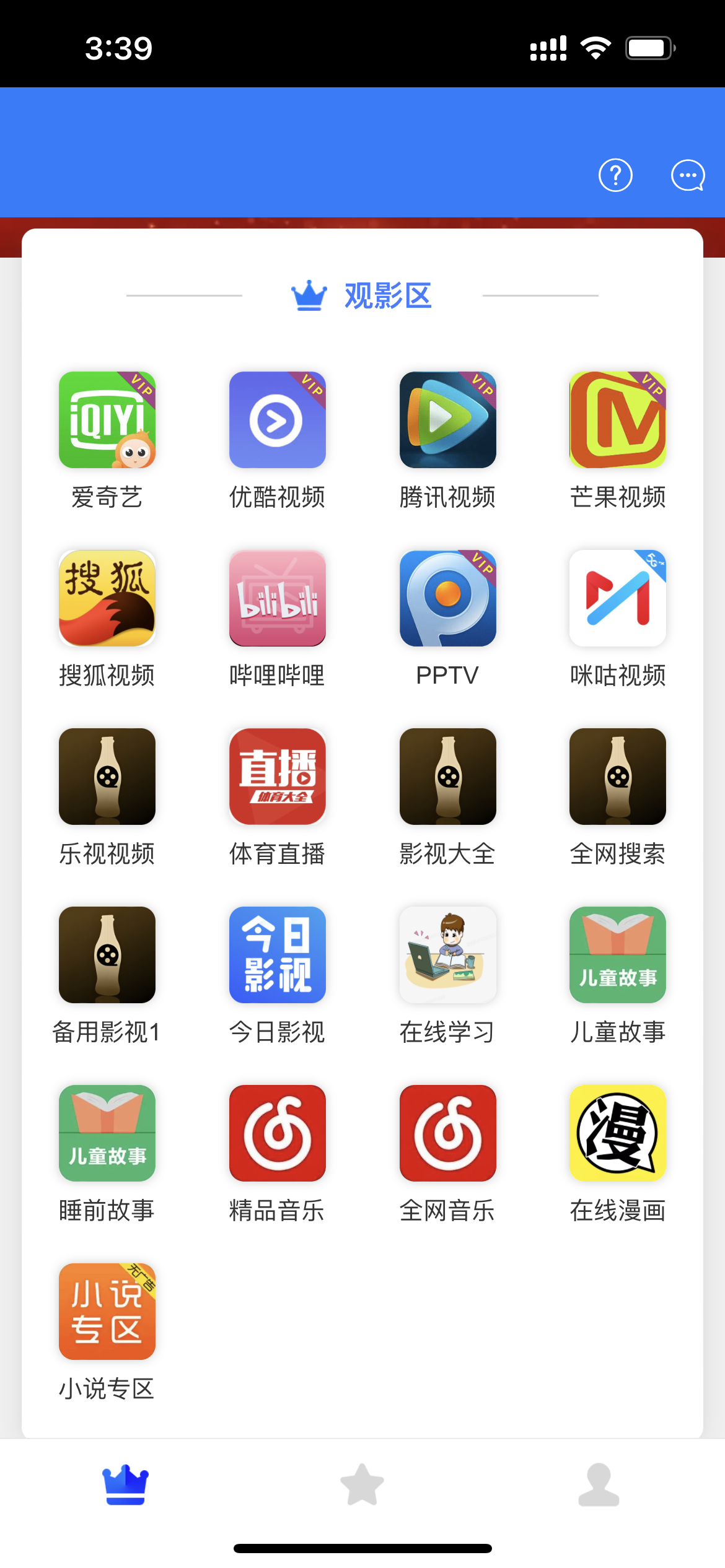Open the 小说专区 novel zone
725x1568 pixels.
point(106,1312)
